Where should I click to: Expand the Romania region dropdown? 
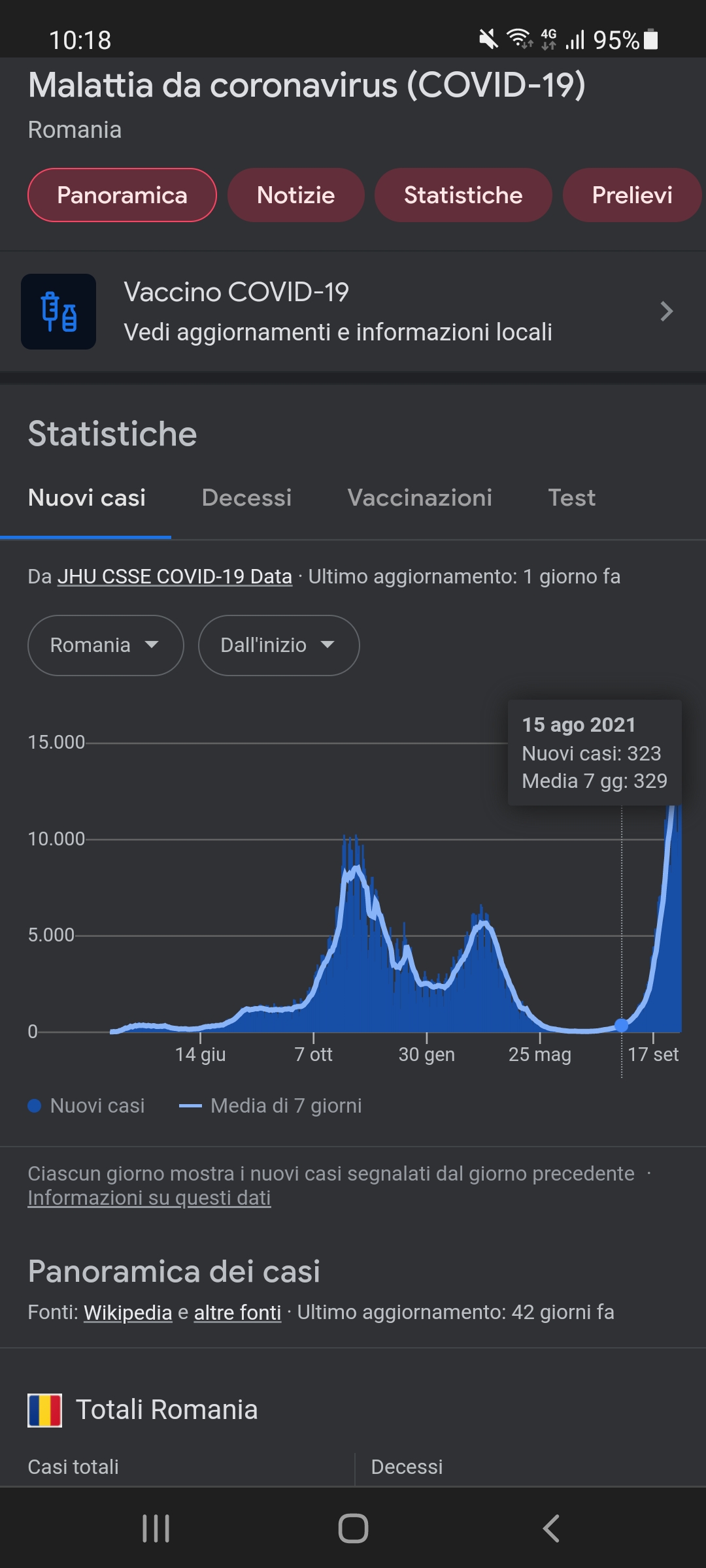point(106,645)
